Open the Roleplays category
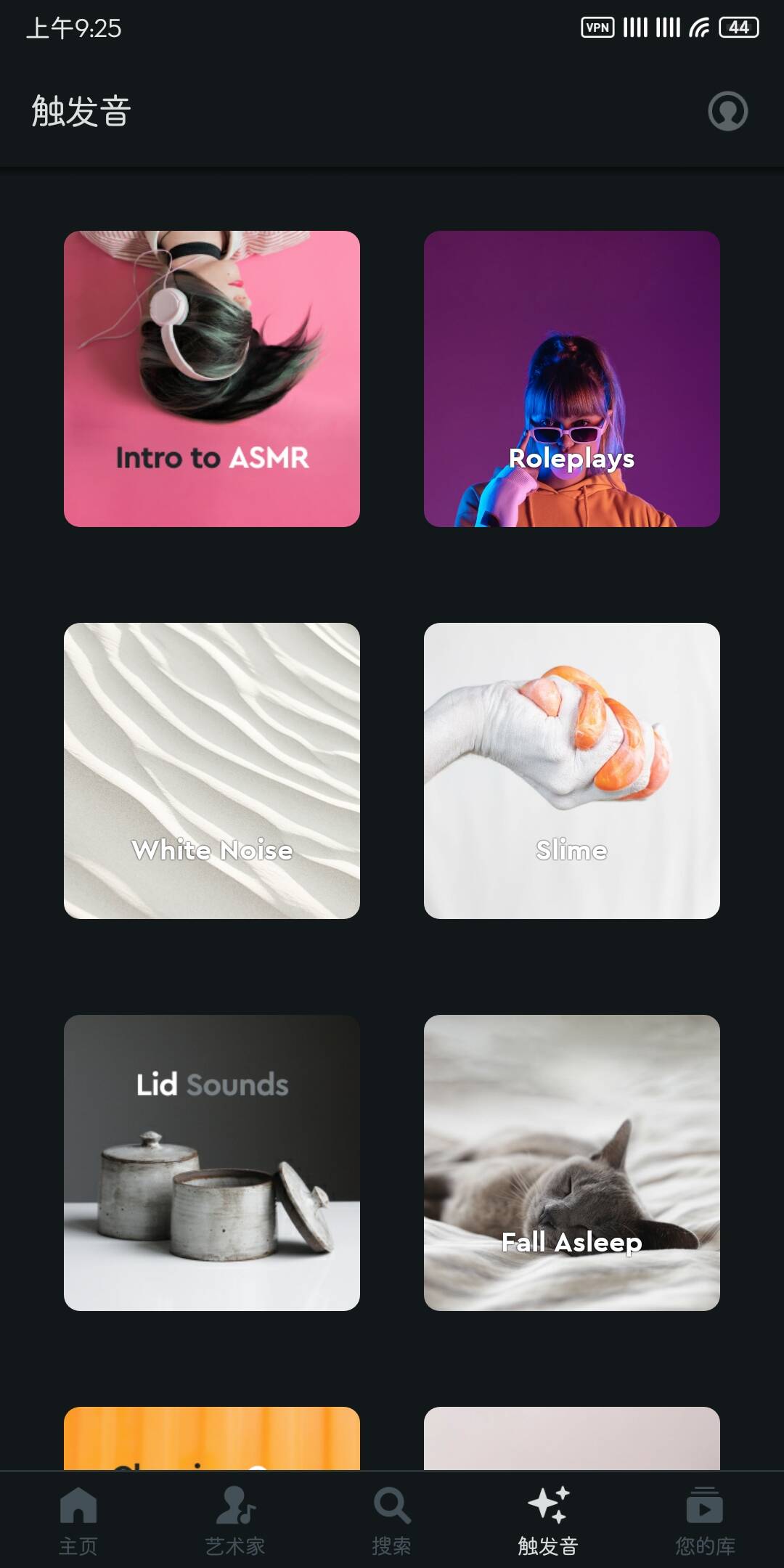This screenshot has height=1568, width=784. tap(572, 379)
